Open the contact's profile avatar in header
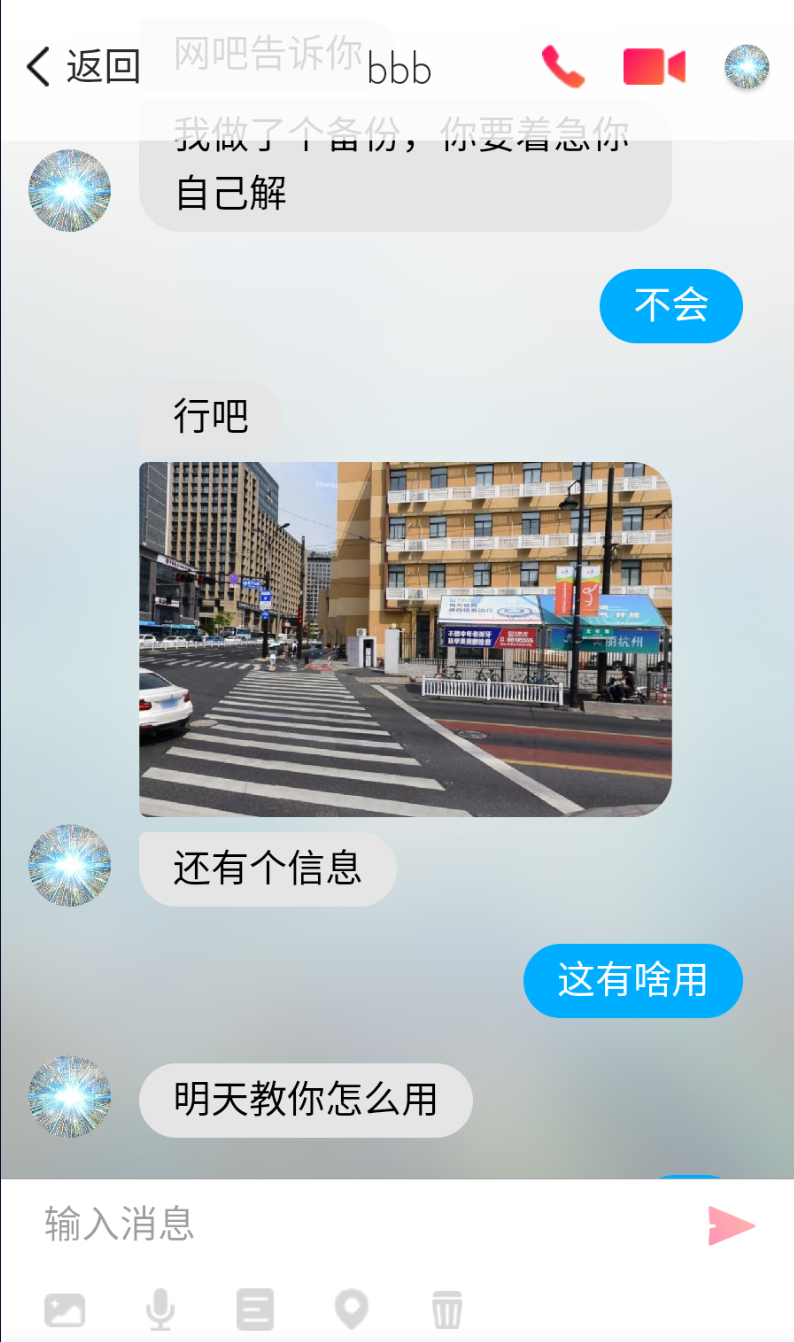794x1342 pixels. click(746, 67)
